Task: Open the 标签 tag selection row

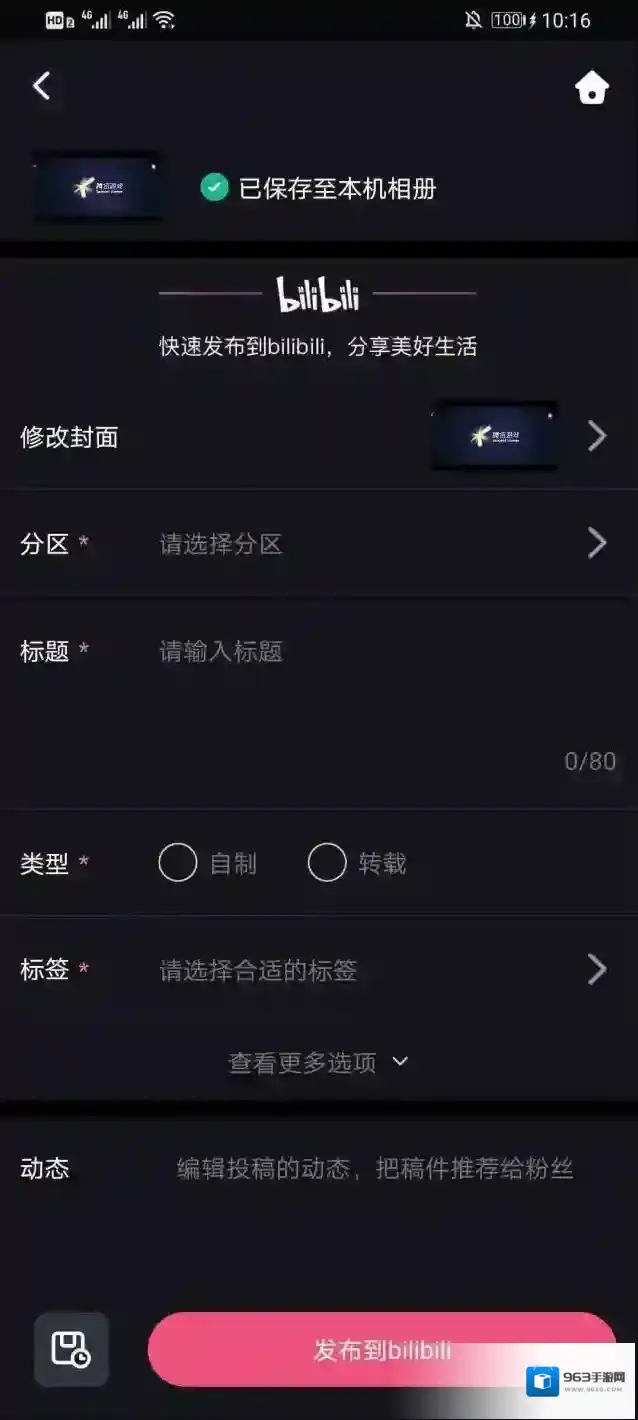Action: (x=318, y=970)
